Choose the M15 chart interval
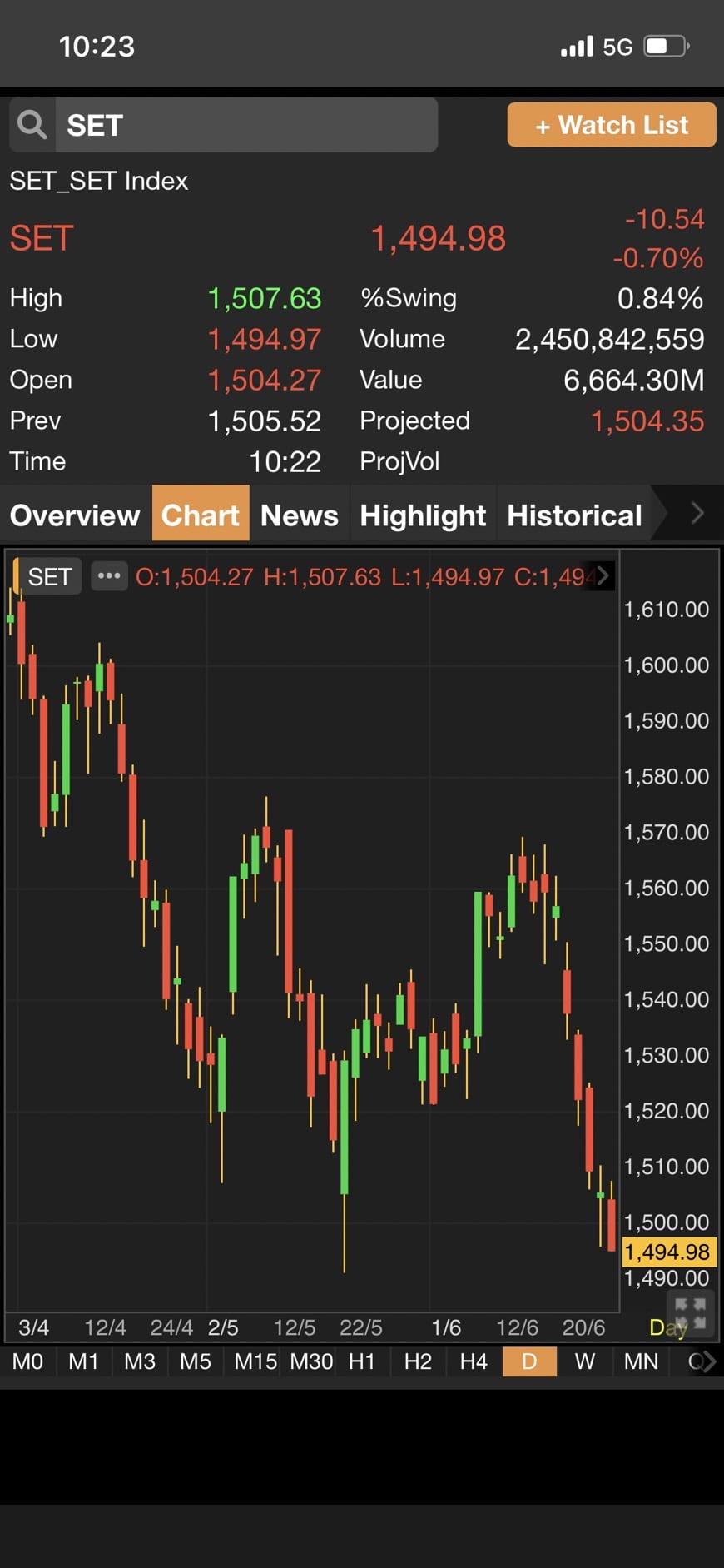Viewport: 724px width, 1568px height. (x=255, y=1361)
